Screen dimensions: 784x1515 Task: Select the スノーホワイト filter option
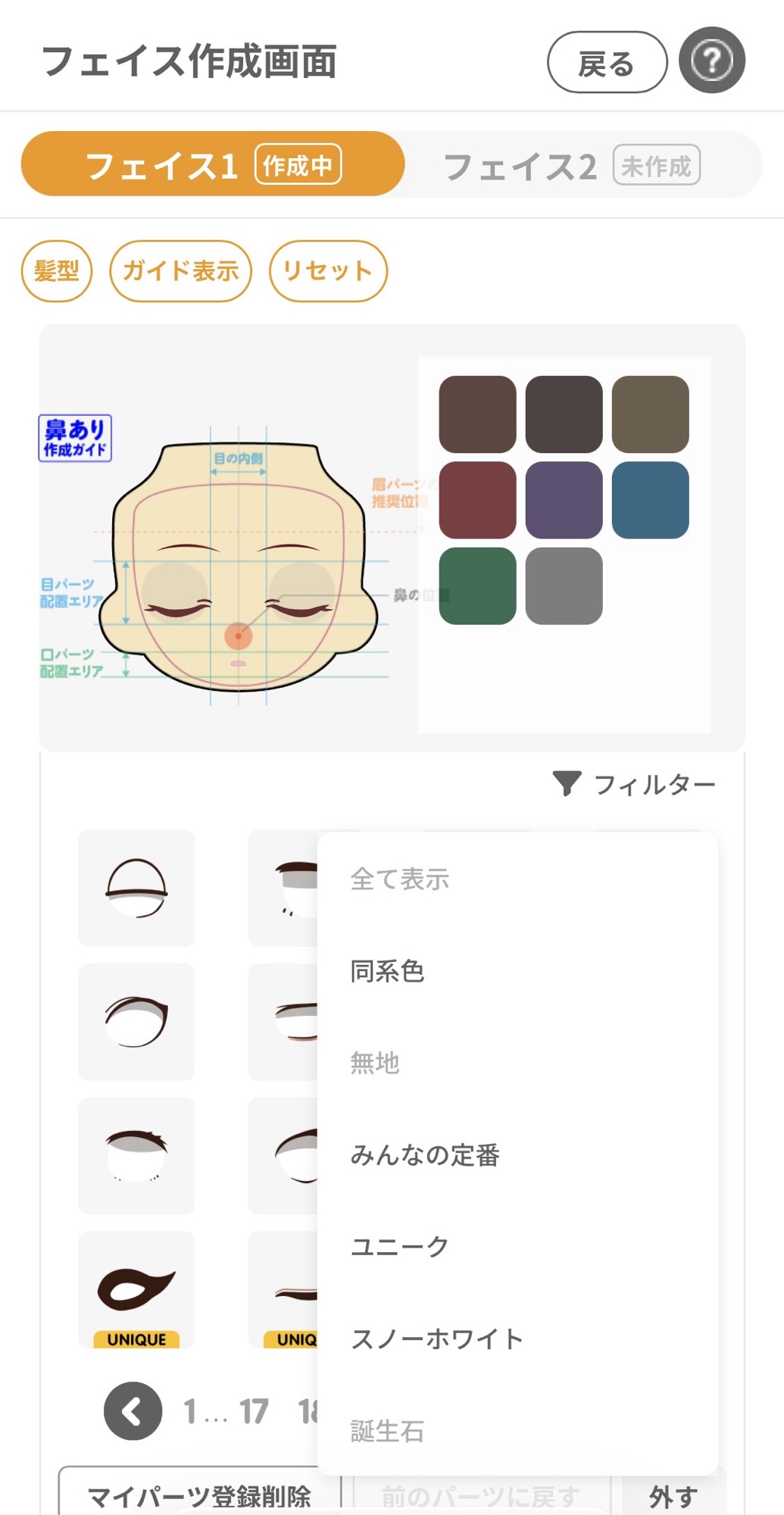(437, 1339)
